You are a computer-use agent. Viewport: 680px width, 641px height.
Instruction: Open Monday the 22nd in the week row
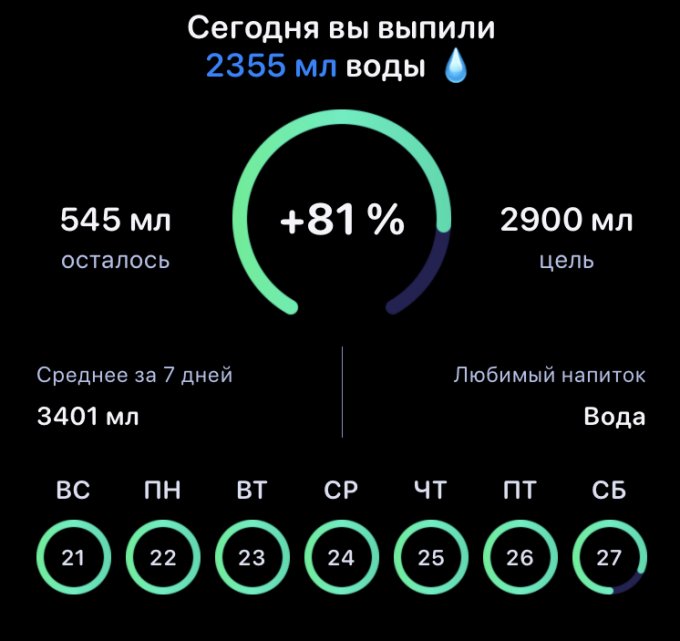click(162, 557)
